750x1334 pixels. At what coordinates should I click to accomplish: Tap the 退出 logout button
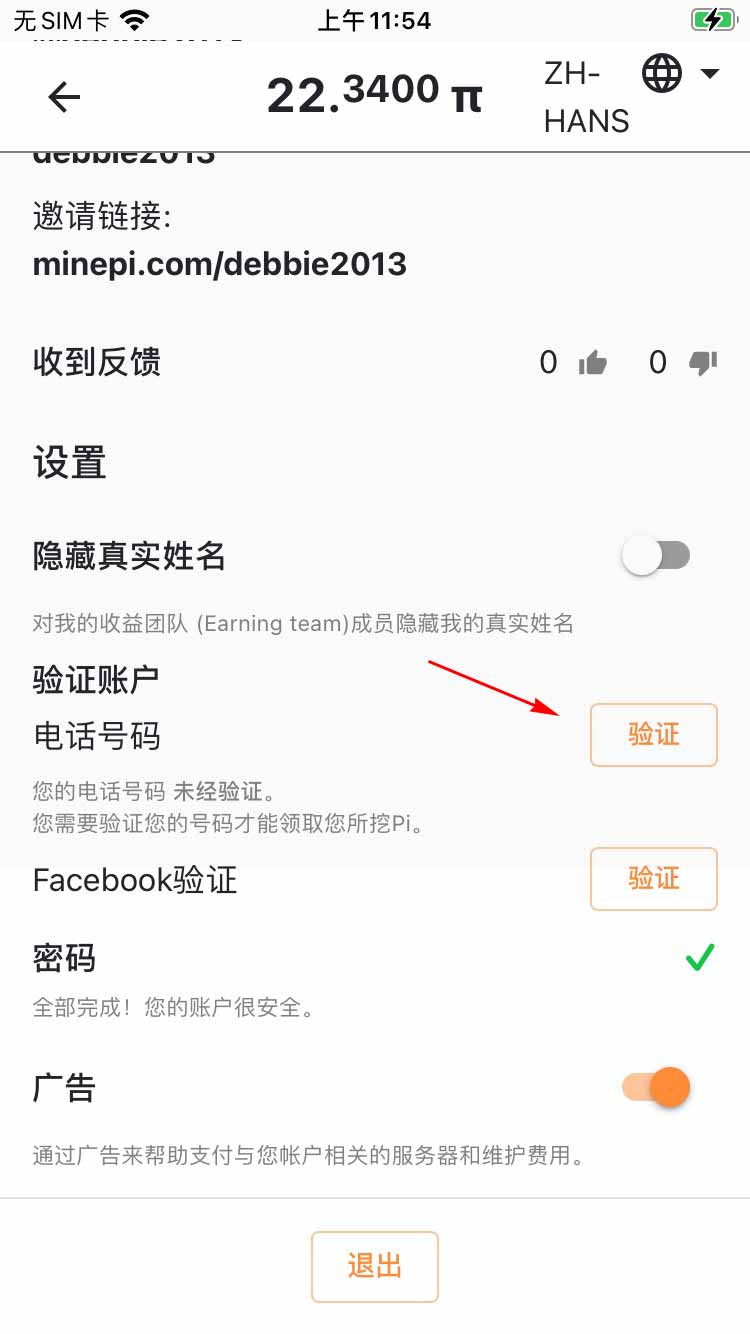pos(375,1266)
